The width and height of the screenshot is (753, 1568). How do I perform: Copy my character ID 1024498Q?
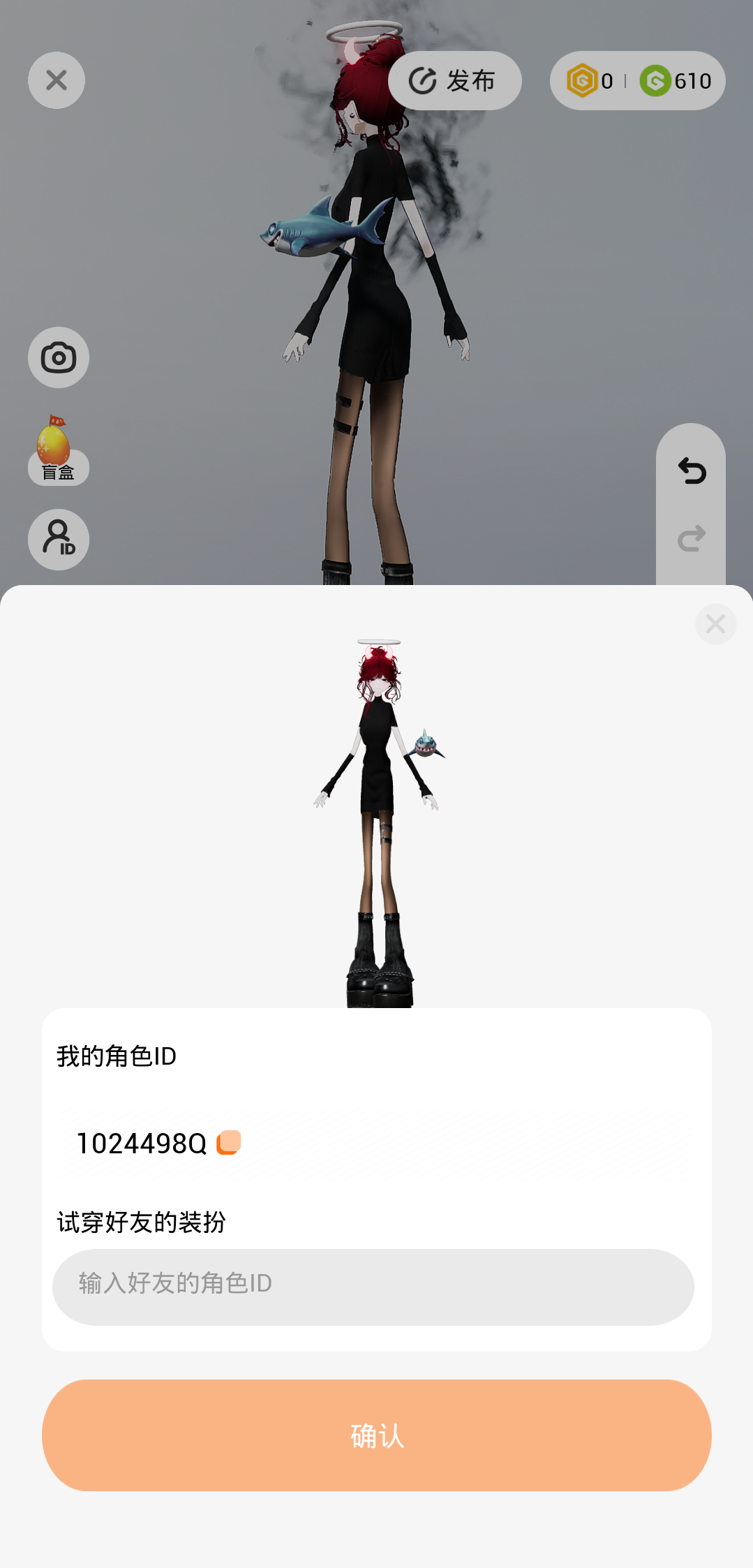click(x=229, y=1143)
